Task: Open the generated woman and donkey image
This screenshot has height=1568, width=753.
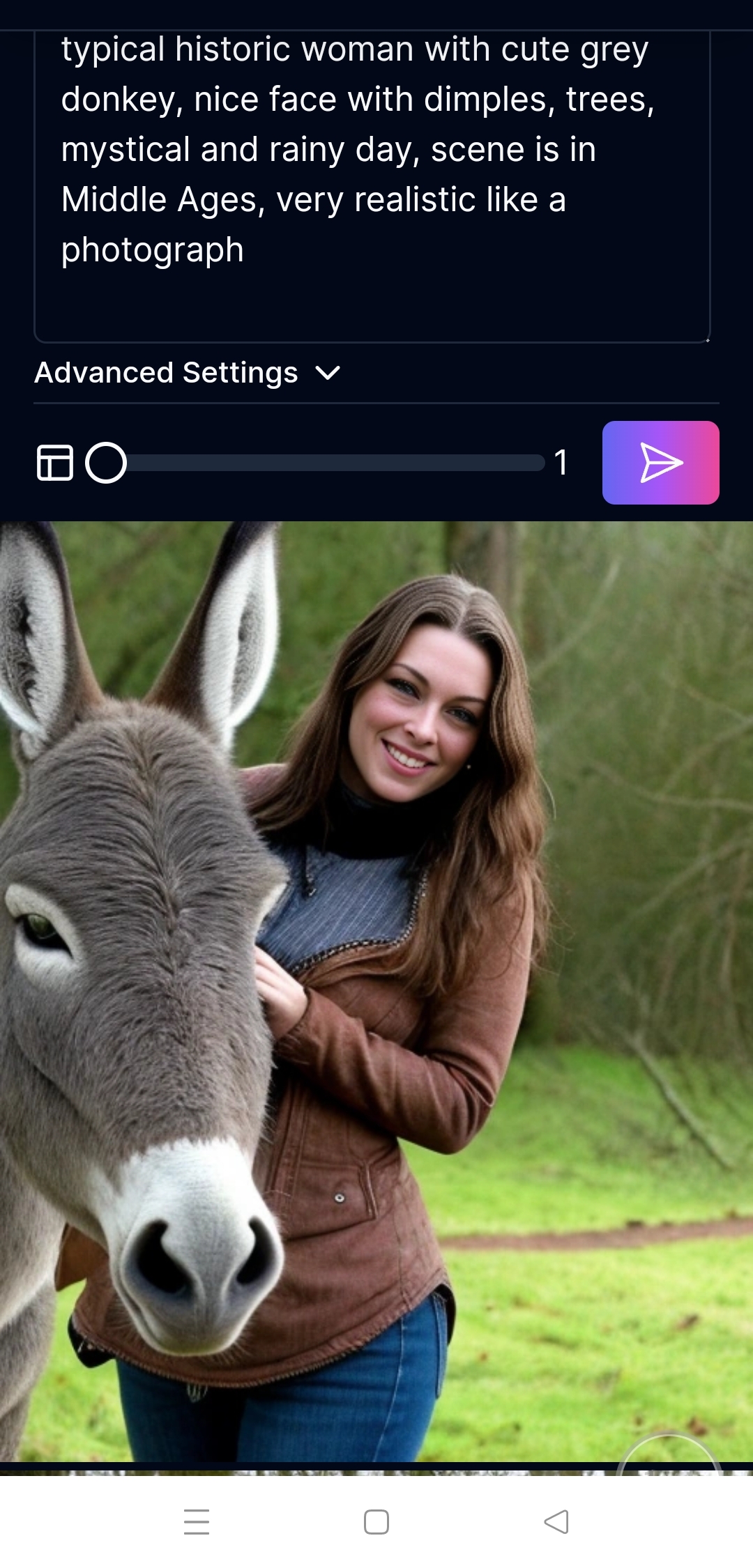Action: click(376, 990)
